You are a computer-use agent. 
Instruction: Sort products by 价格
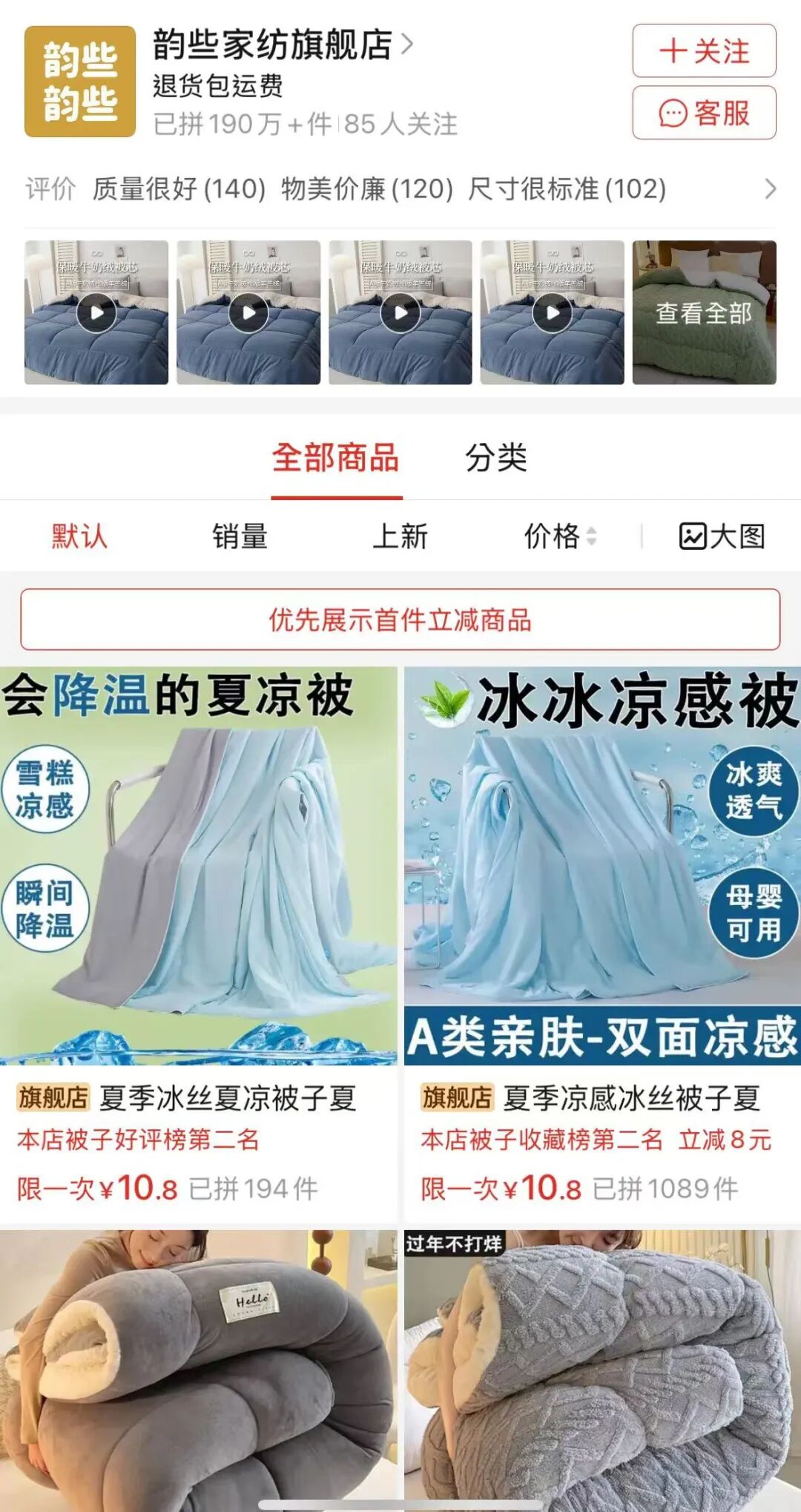[x=560, y=536]
